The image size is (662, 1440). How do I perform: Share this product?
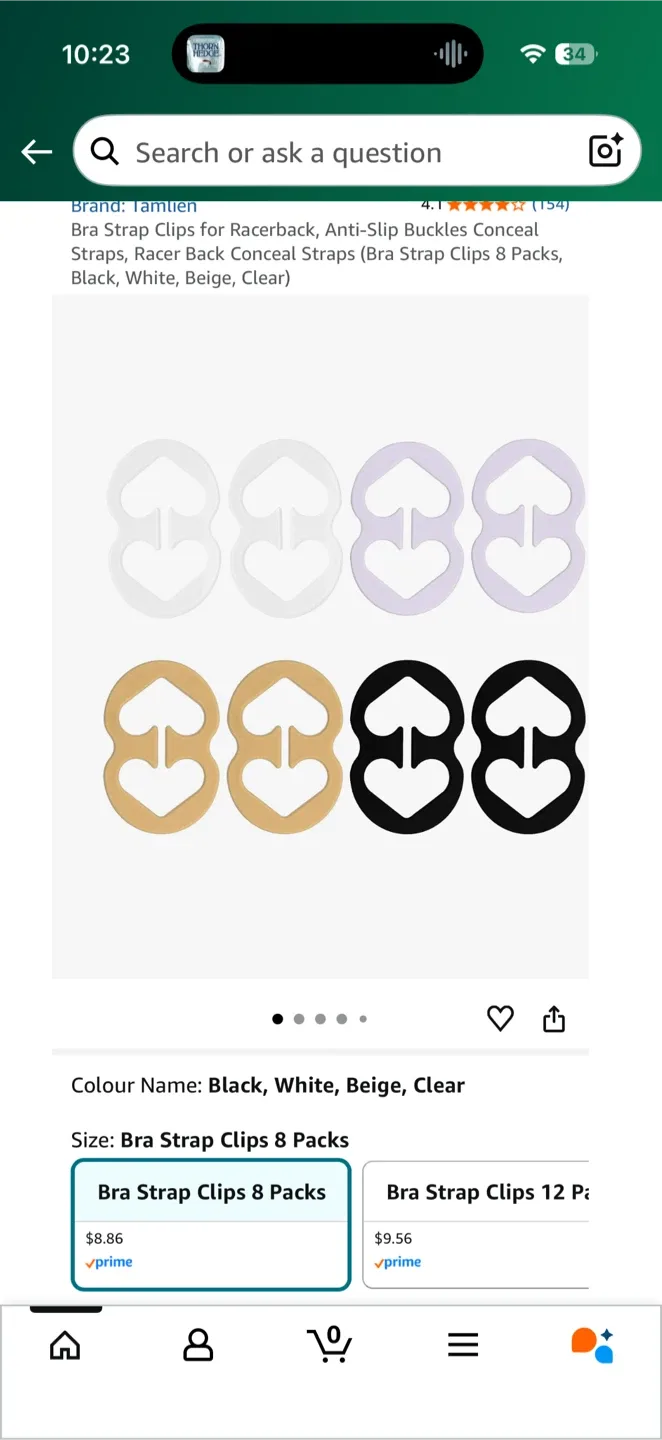[x=554, y=1019]
